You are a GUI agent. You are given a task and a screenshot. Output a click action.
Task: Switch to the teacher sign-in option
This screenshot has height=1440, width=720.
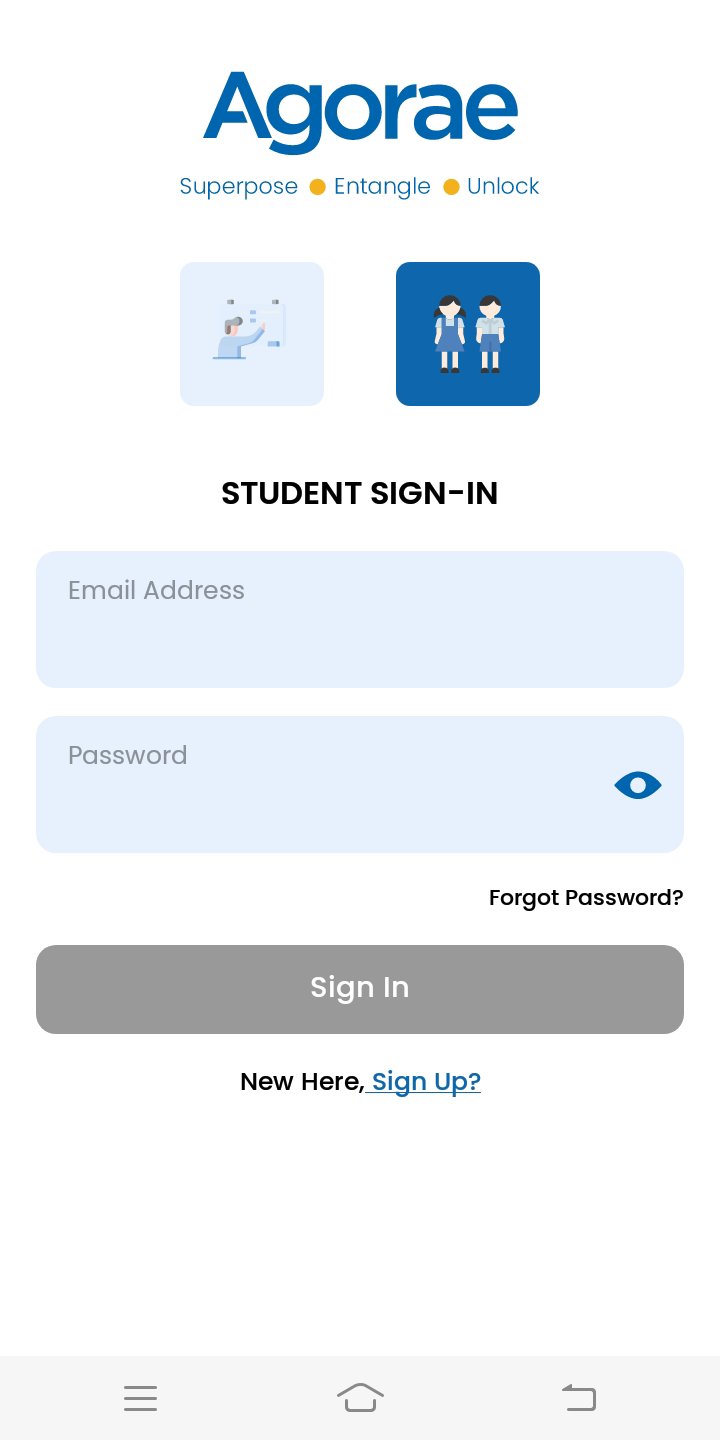click(252, 334)
